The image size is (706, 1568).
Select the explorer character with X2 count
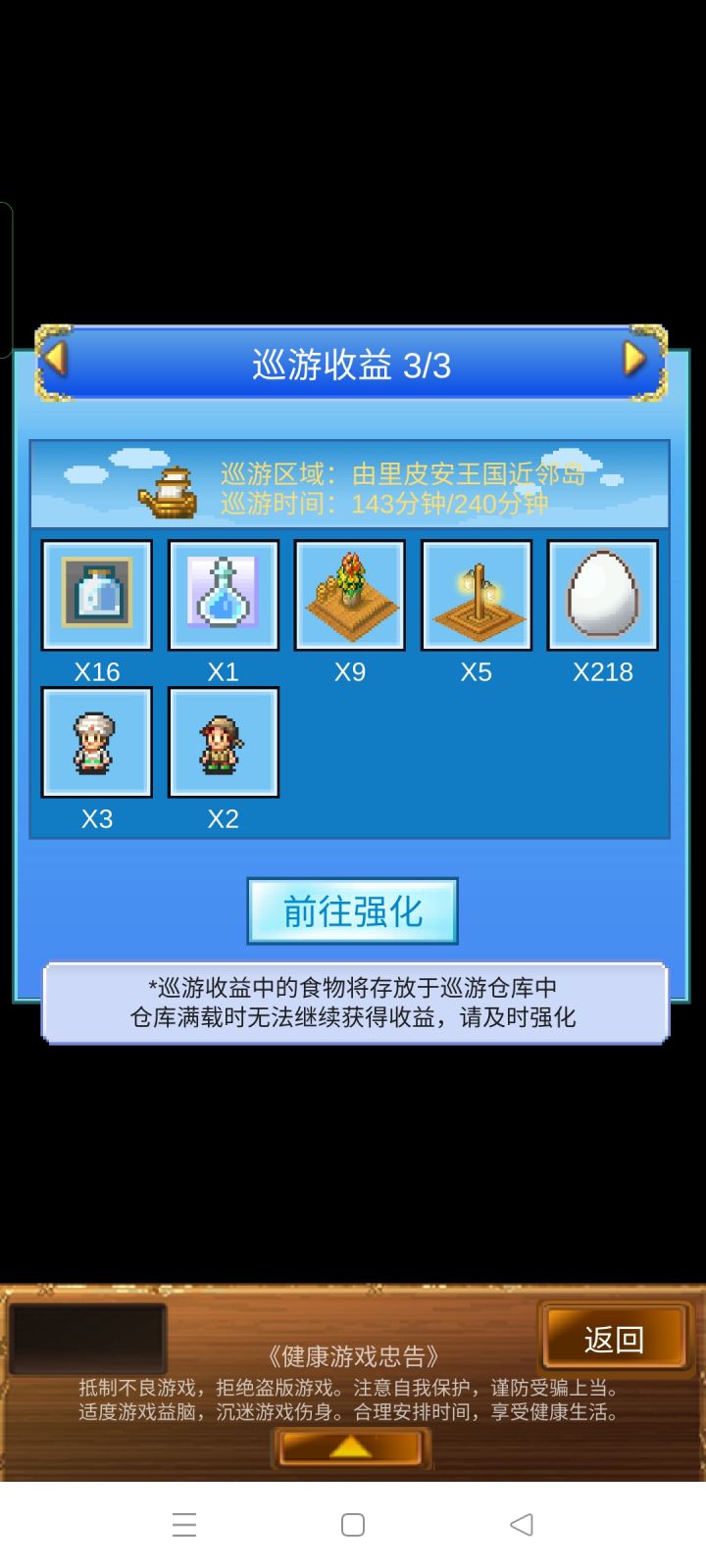(x=223, y=742)
